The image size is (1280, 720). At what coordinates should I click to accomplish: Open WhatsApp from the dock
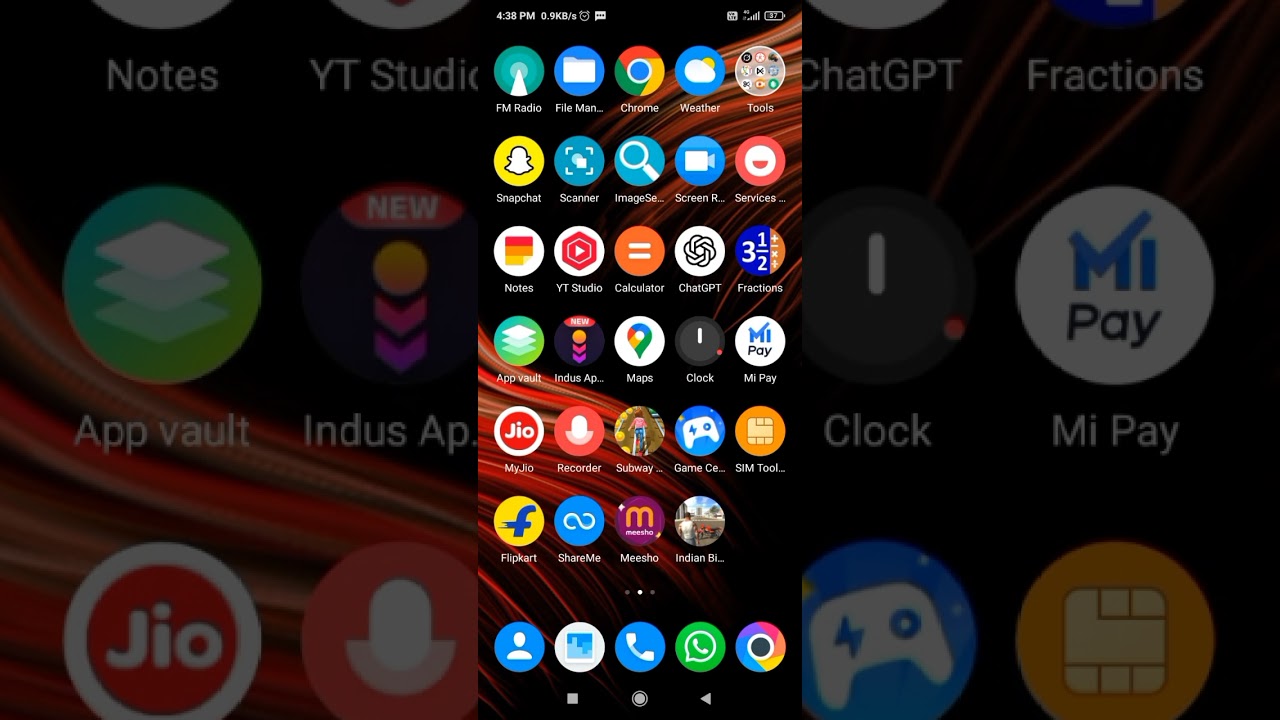tap(700, 648)
